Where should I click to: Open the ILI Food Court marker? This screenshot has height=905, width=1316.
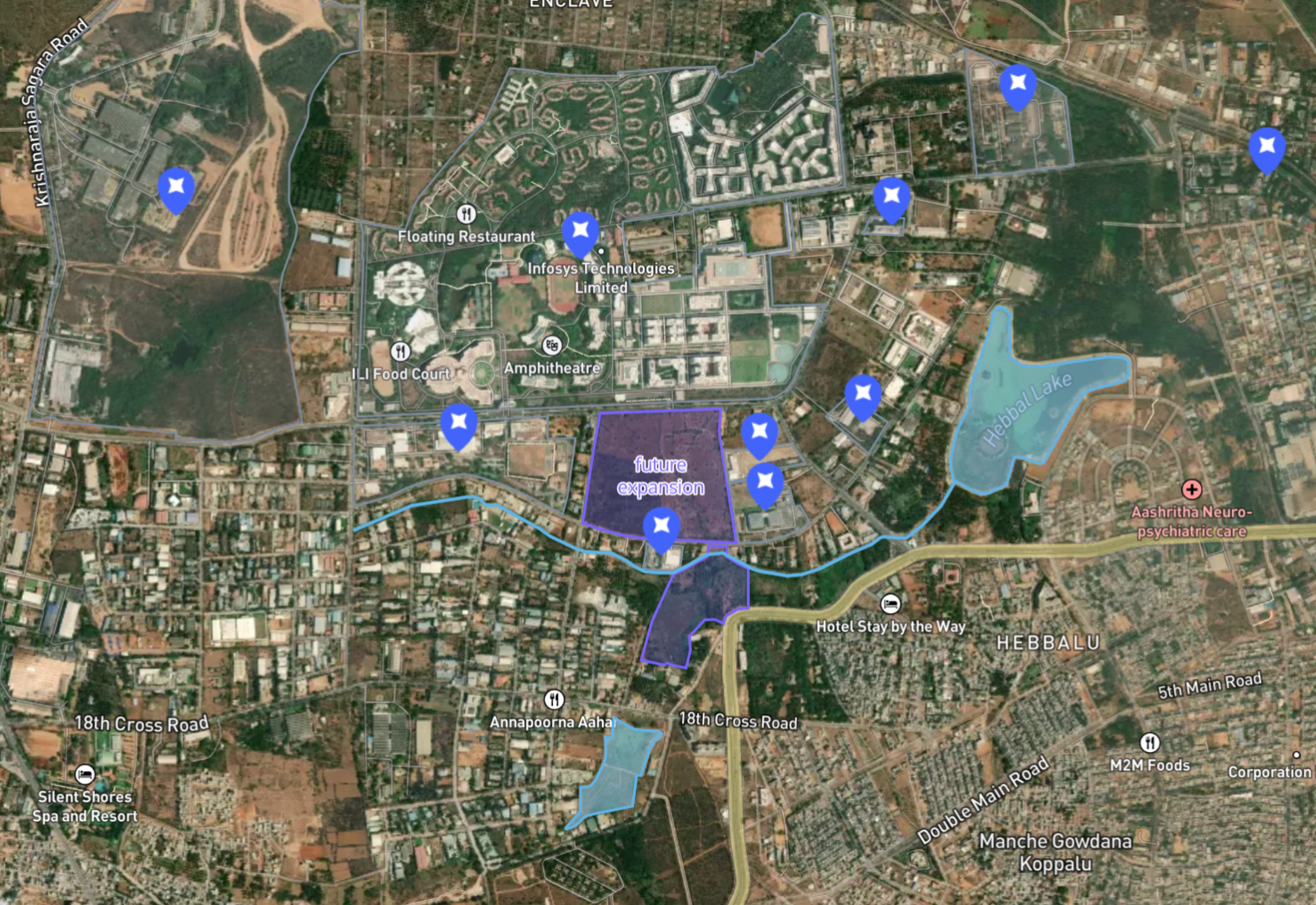pyautogui.click(x=400, y=352)
